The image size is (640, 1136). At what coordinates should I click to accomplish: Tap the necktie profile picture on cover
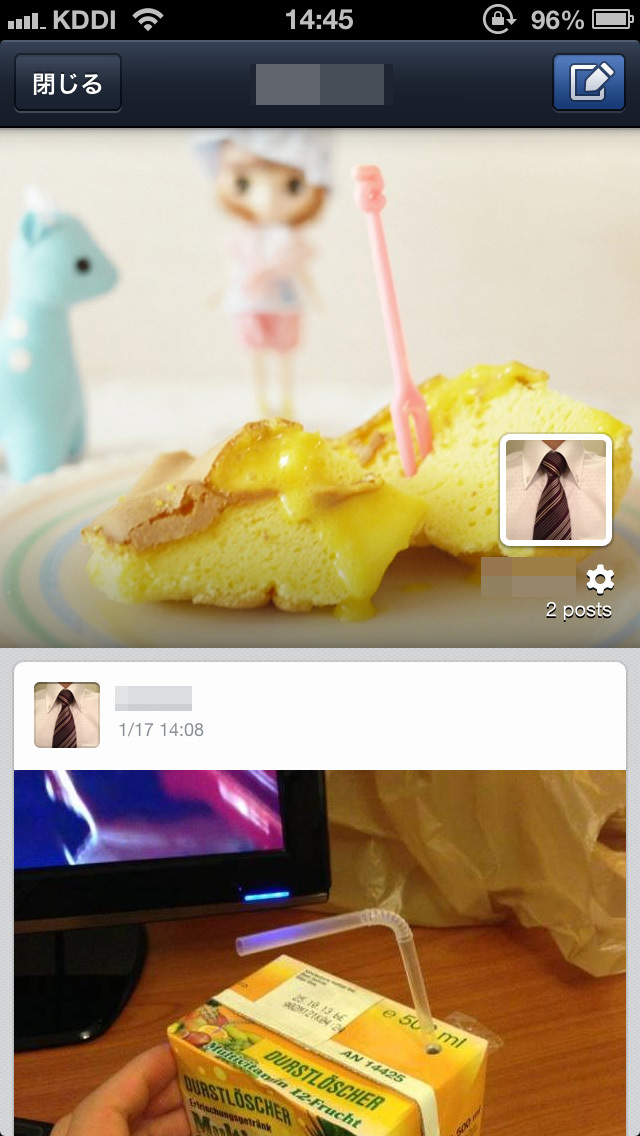coord(556,491)
